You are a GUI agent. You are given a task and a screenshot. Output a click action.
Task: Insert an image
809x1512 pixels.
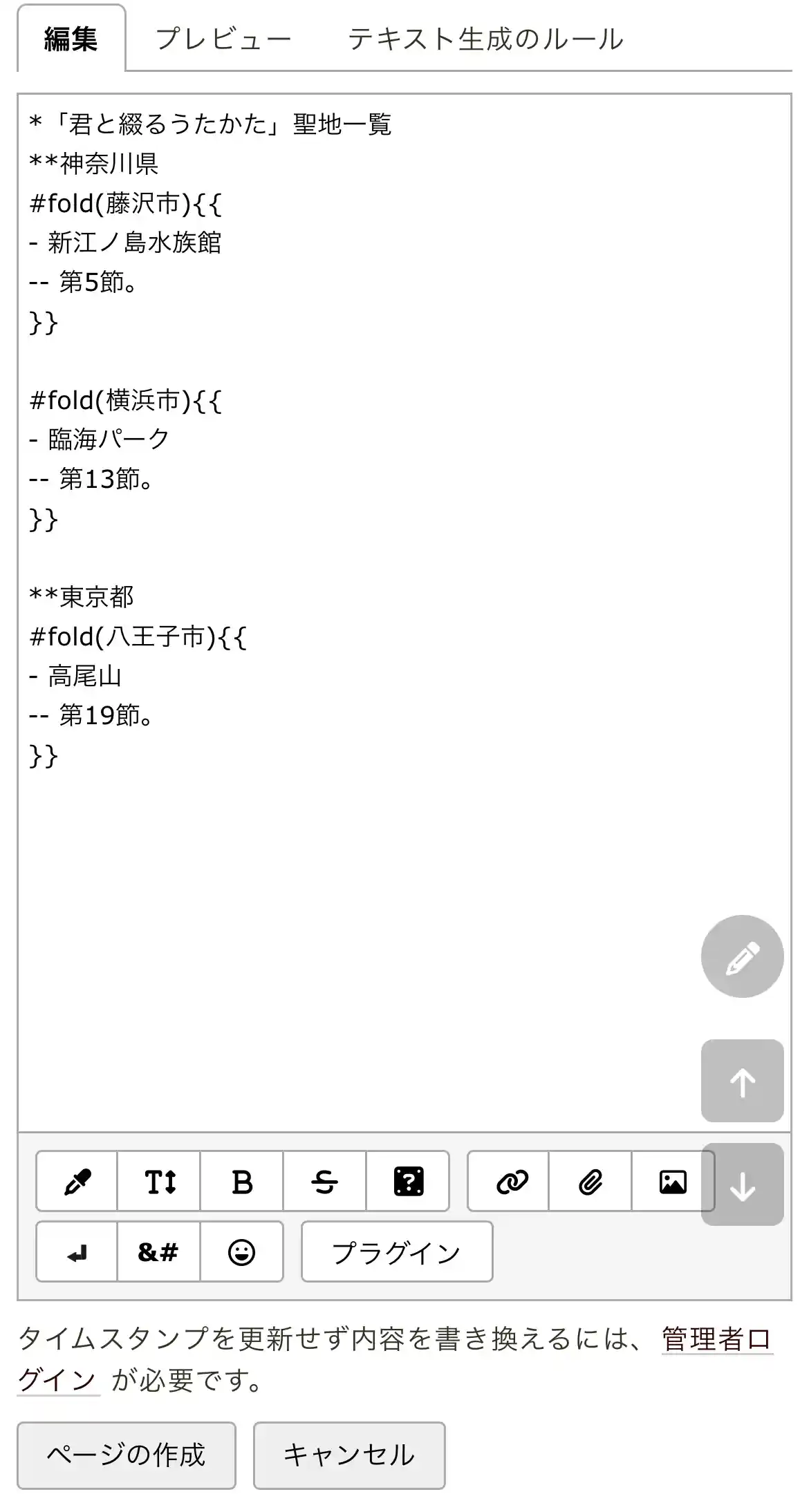coord(672,1182)
